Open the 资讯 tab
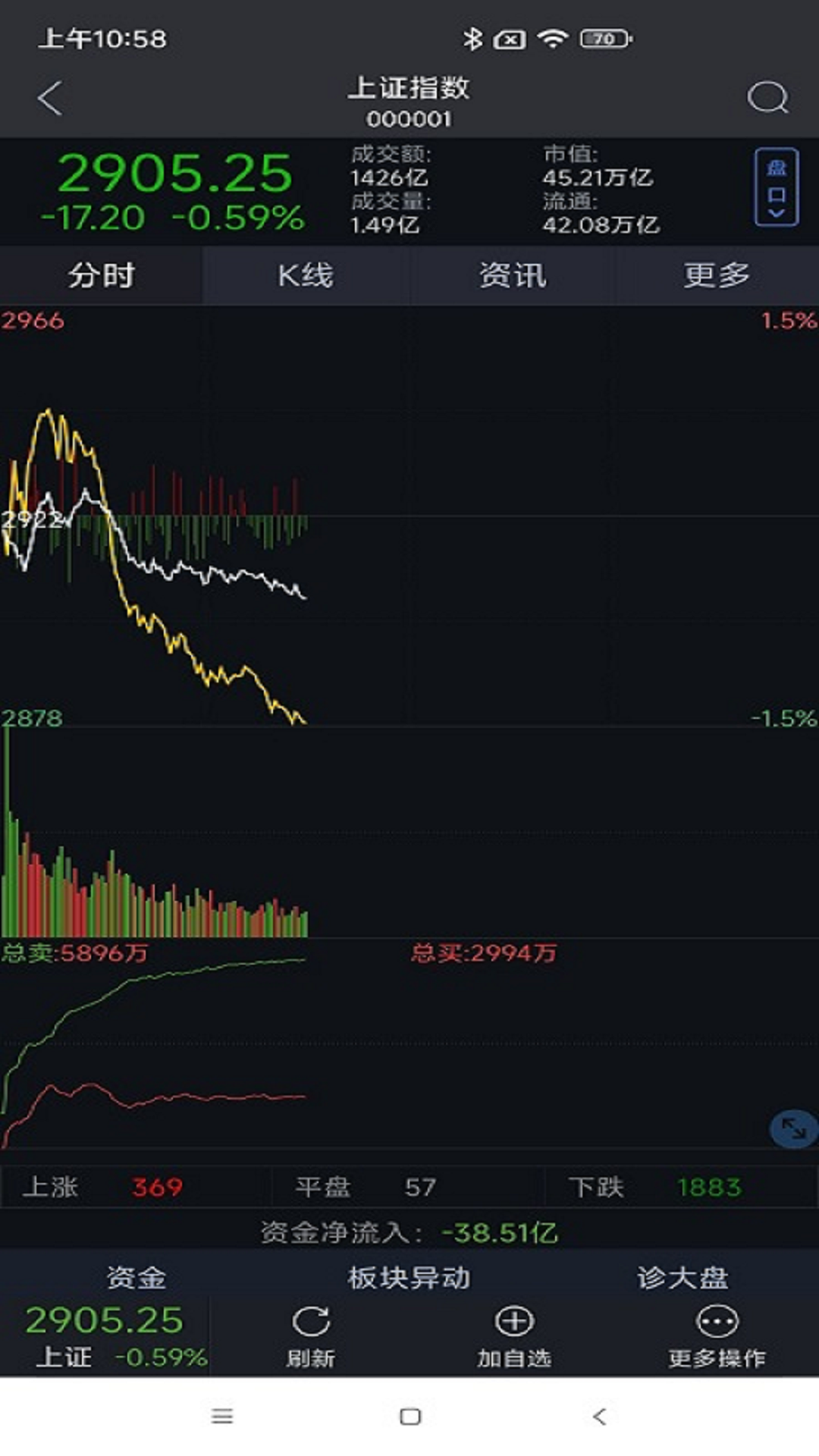Viewport: 819px width, 1456px height. point(512,275)
